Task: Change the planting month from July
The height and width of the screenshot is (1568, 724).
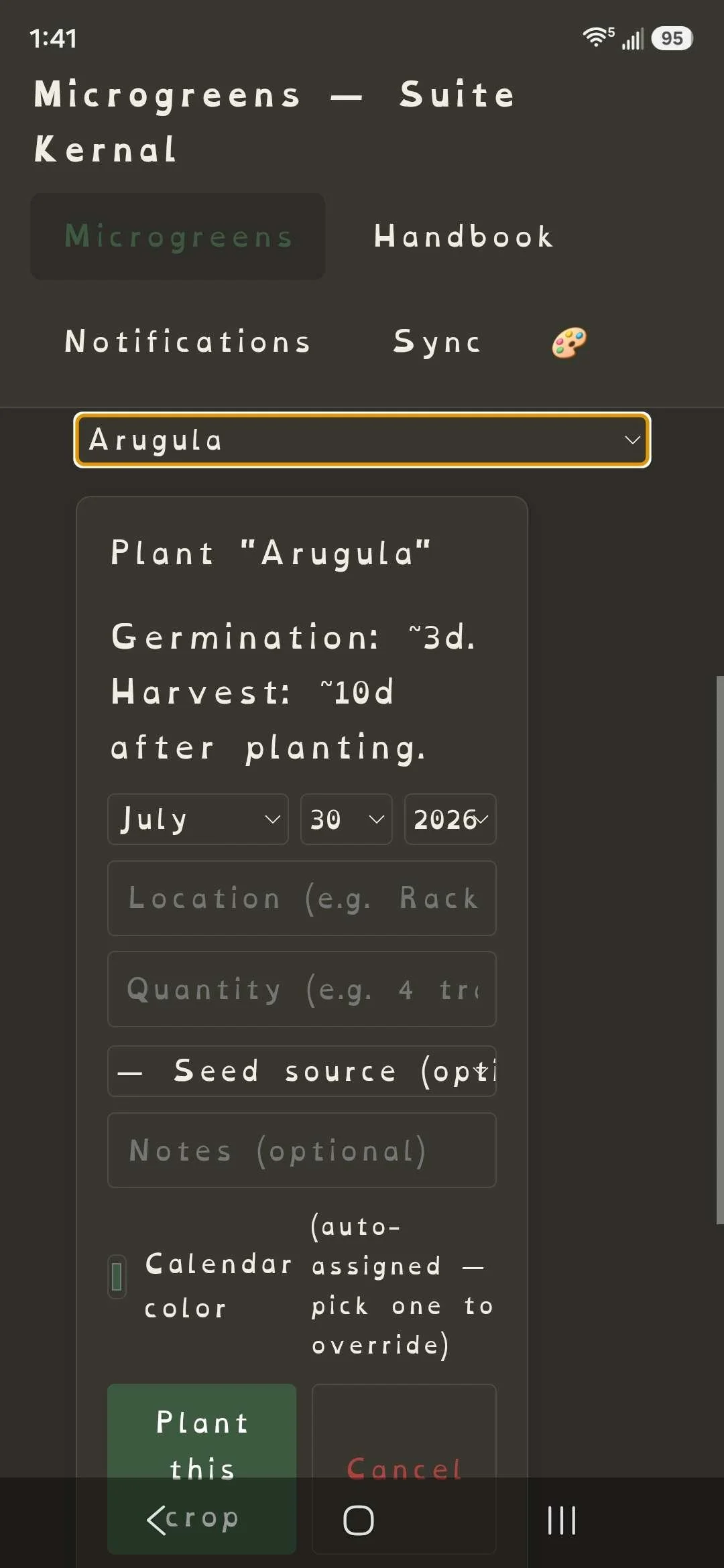Action: click(x=198, y=820)
